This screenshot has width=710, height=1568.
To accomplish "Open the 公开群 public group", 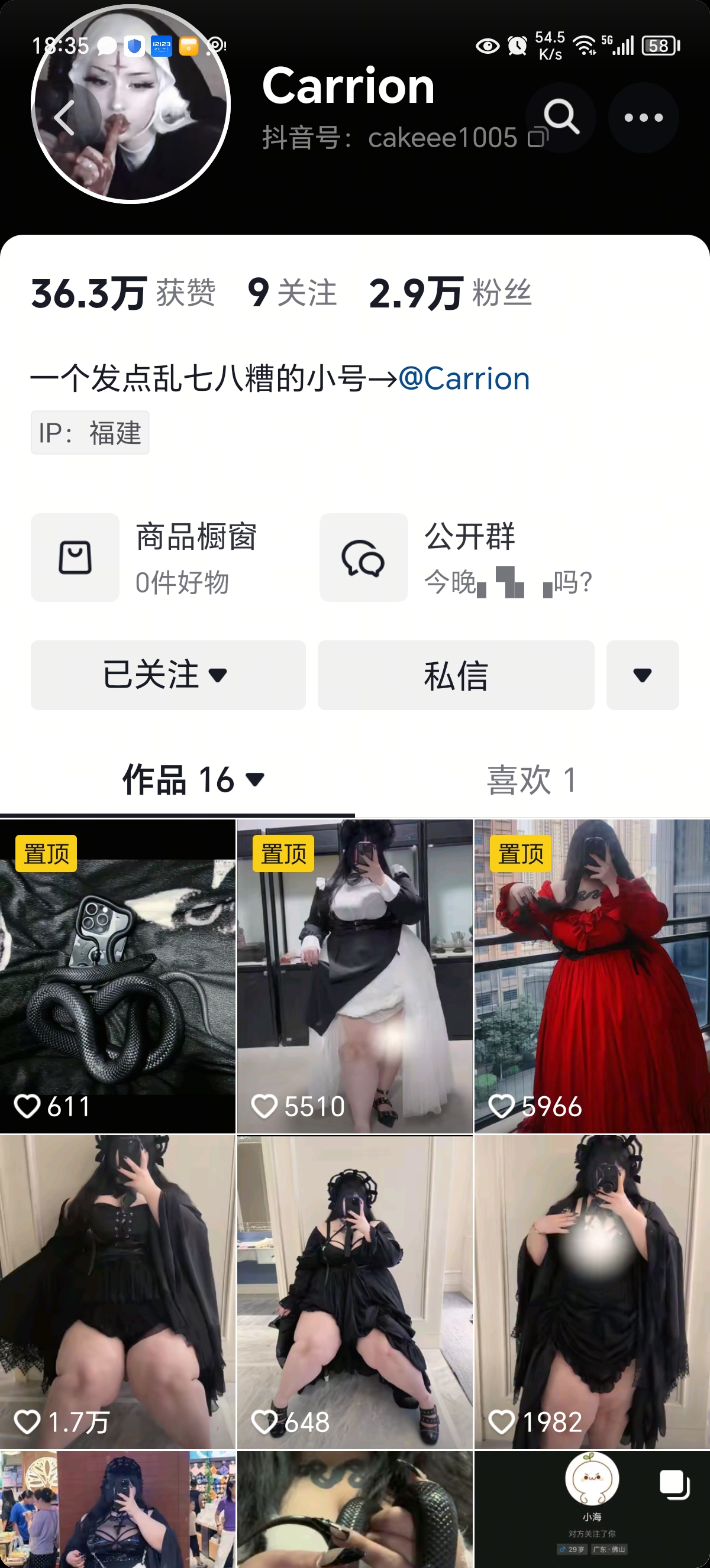I will coord(457,558).
